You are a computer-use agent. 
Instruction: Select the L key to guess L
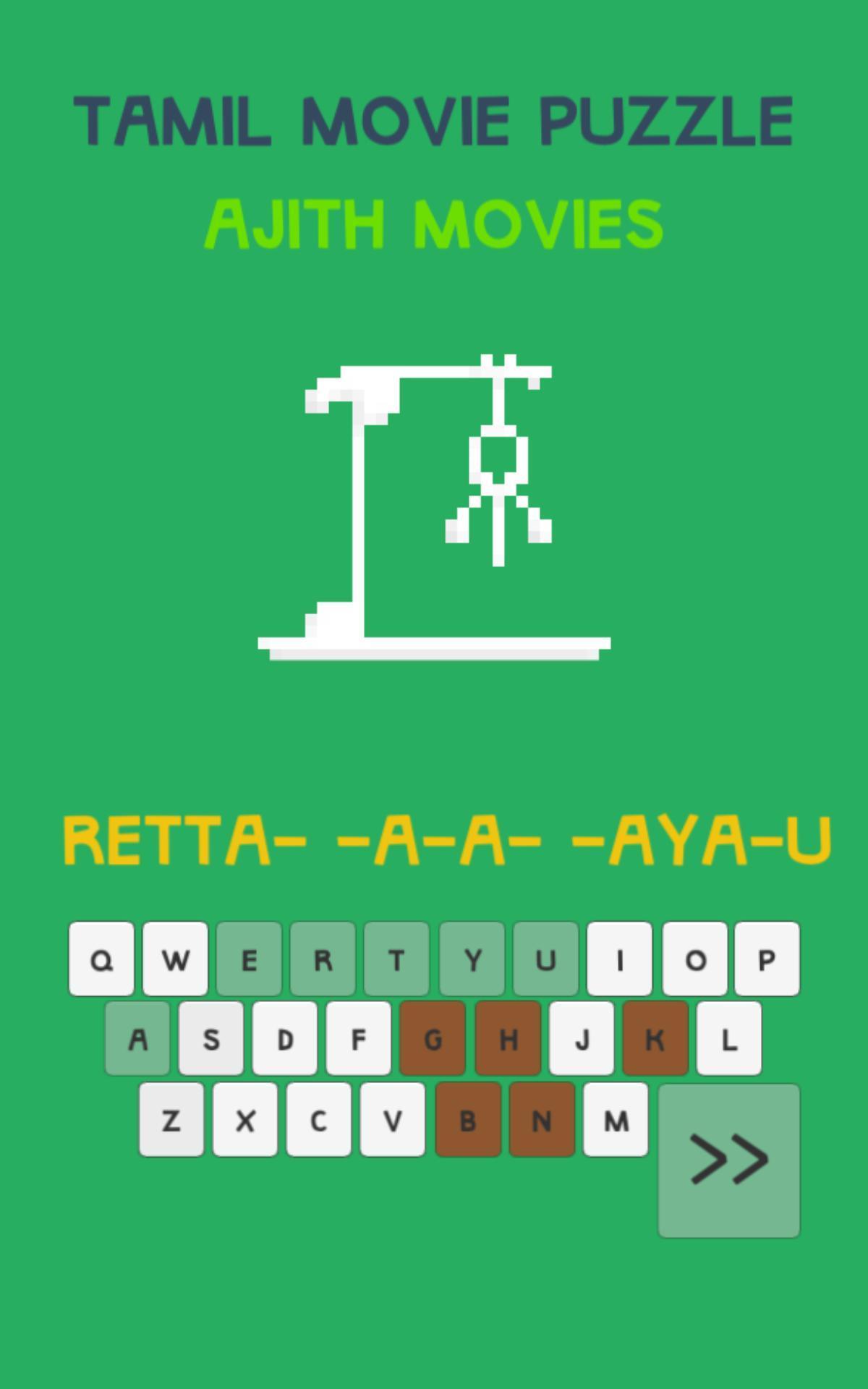tap(728, 1042)
